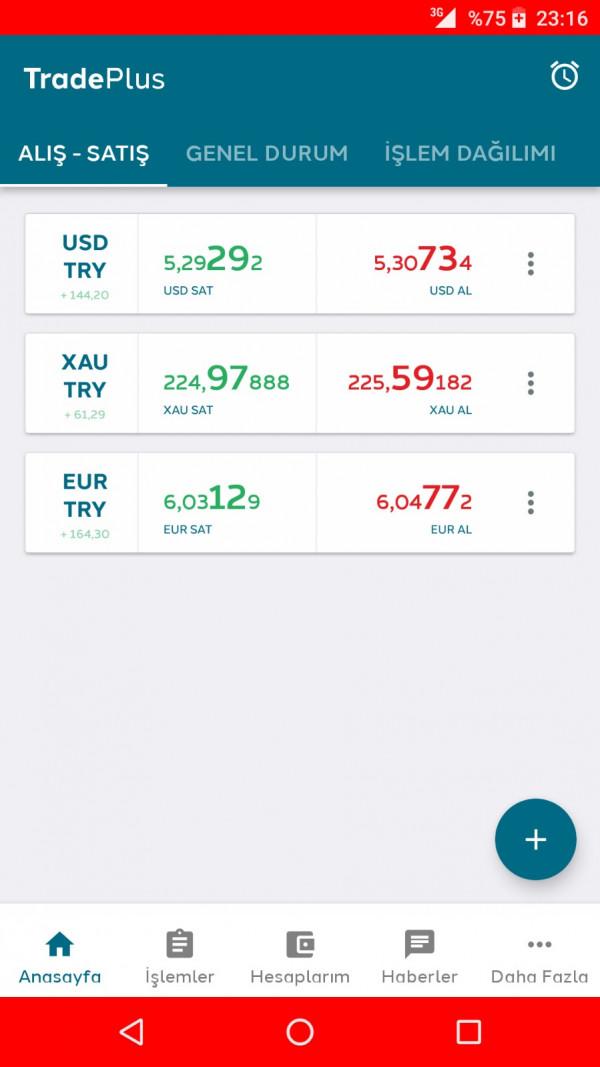Open Hesaplarım in bottom navigation
600x1067 pixels.
(300, 958)
